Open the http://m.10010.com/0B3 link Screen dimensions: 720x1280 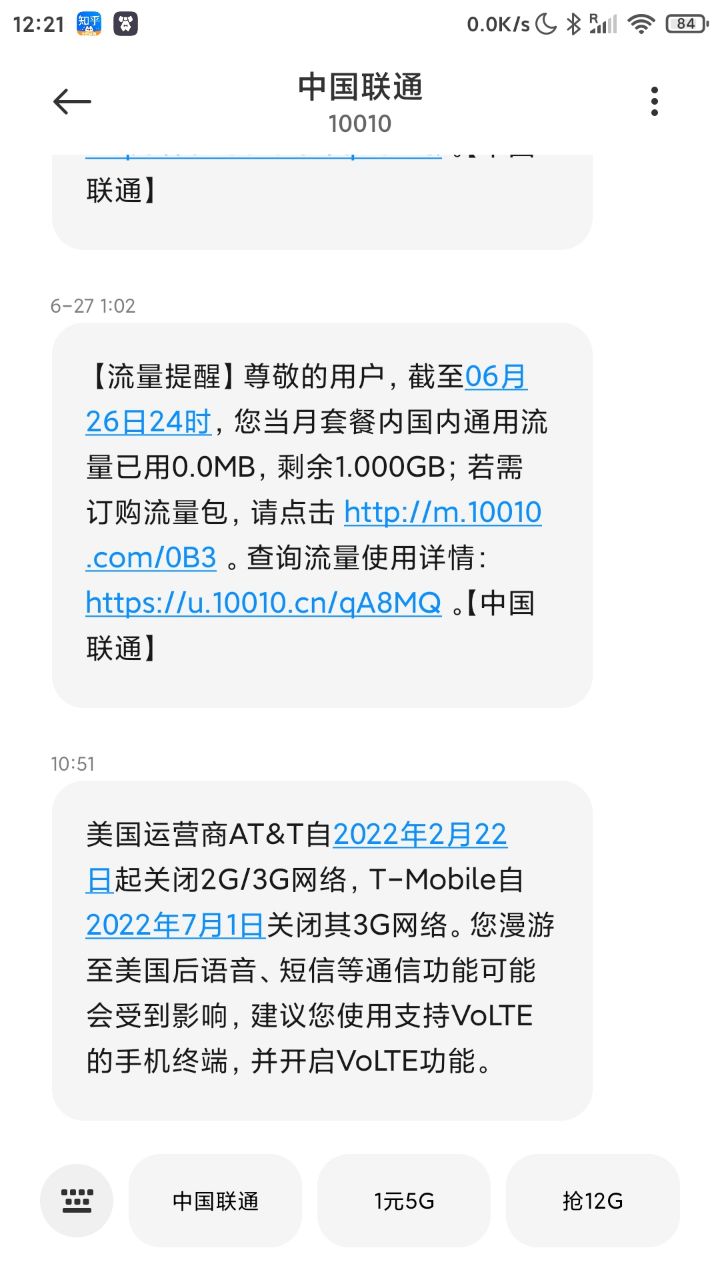442,514
